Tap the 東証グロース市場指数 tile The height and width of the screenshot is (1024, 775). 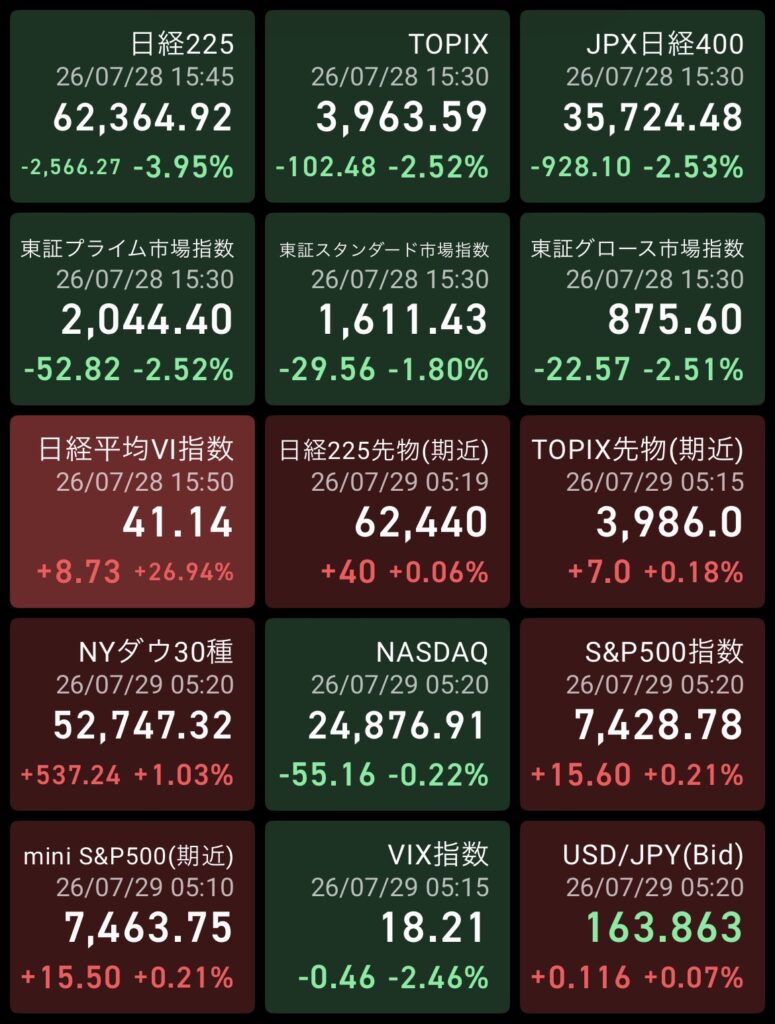pyautogui.click(x=642, y=309)
